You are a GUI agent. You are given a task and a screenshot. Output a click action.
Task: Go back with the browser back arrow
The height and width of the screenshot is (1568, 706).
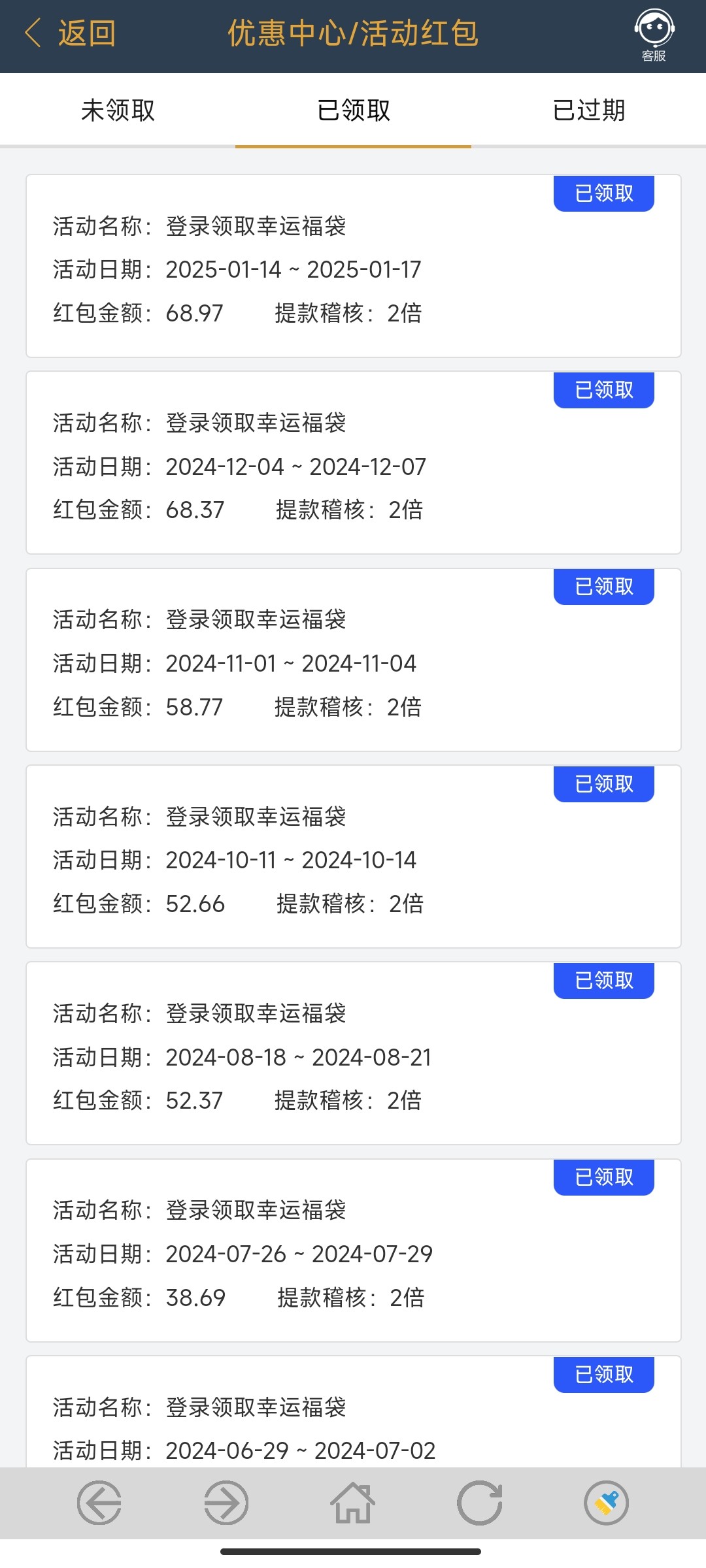(x=99, y=1503)
